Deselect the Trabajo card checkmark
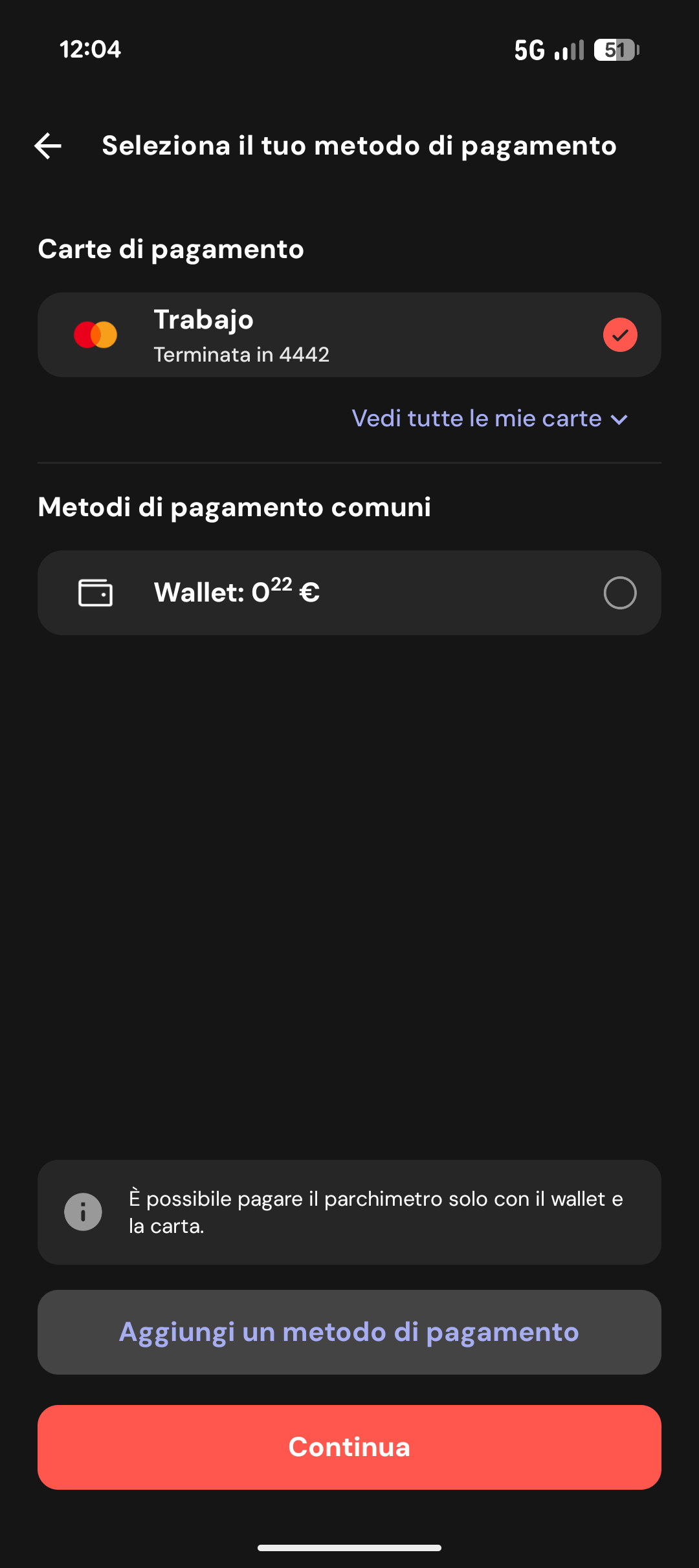Screen dimensions: 699x1568 (619, 334)
